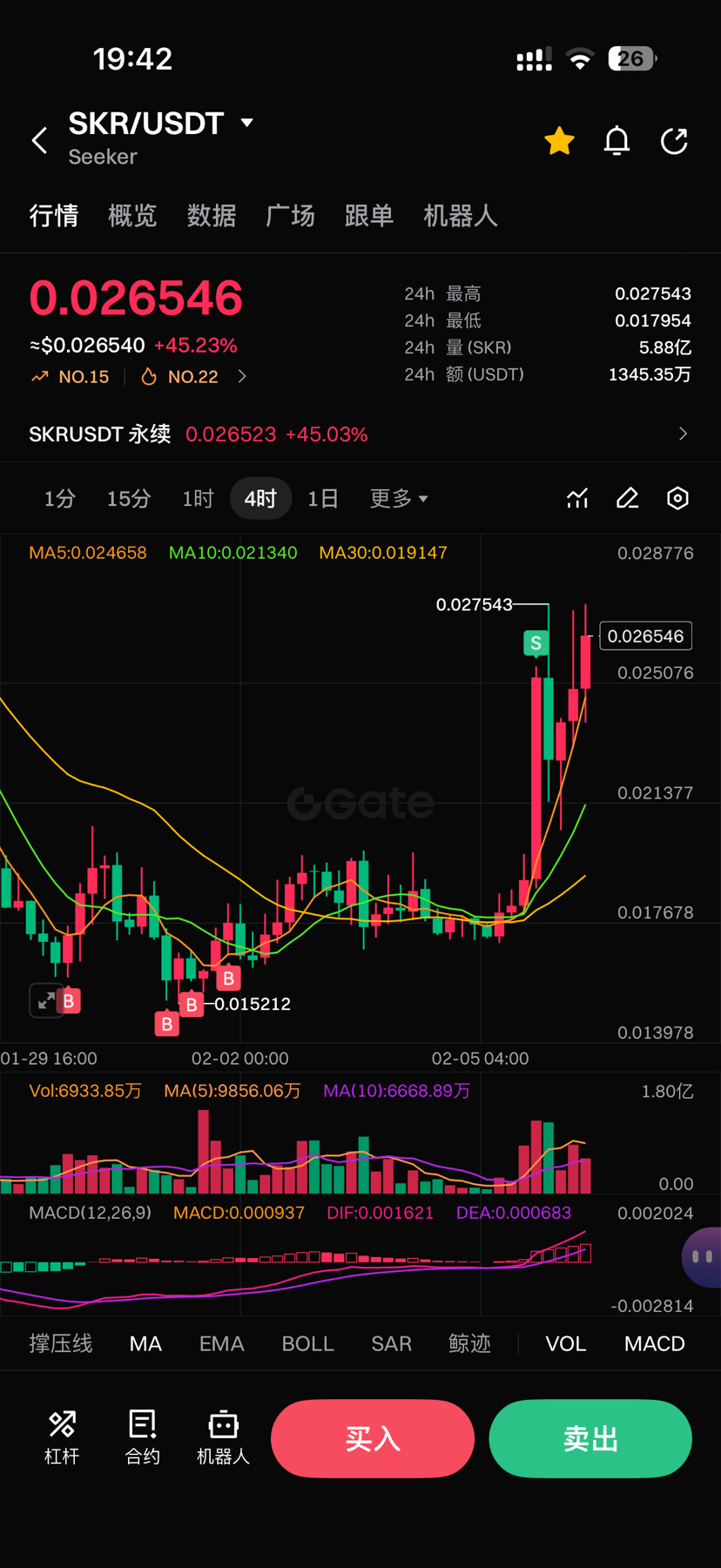Screen dimensions: 721x1568
Task: Tap the 卖出 sell button
Action: 590,1438
